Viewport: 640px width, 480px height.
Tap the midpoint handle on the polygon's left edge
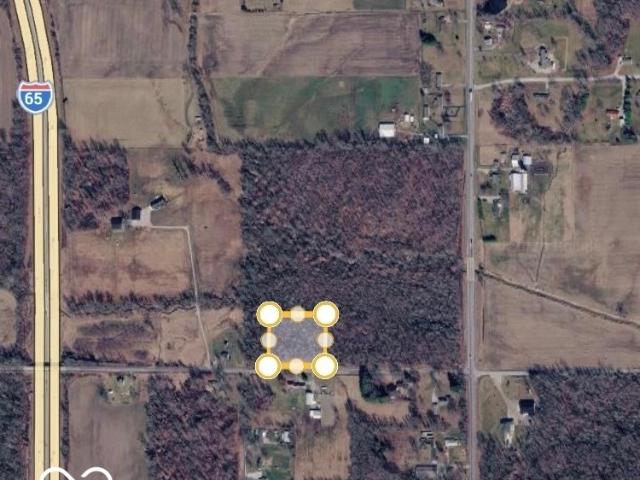click(269, 340)
